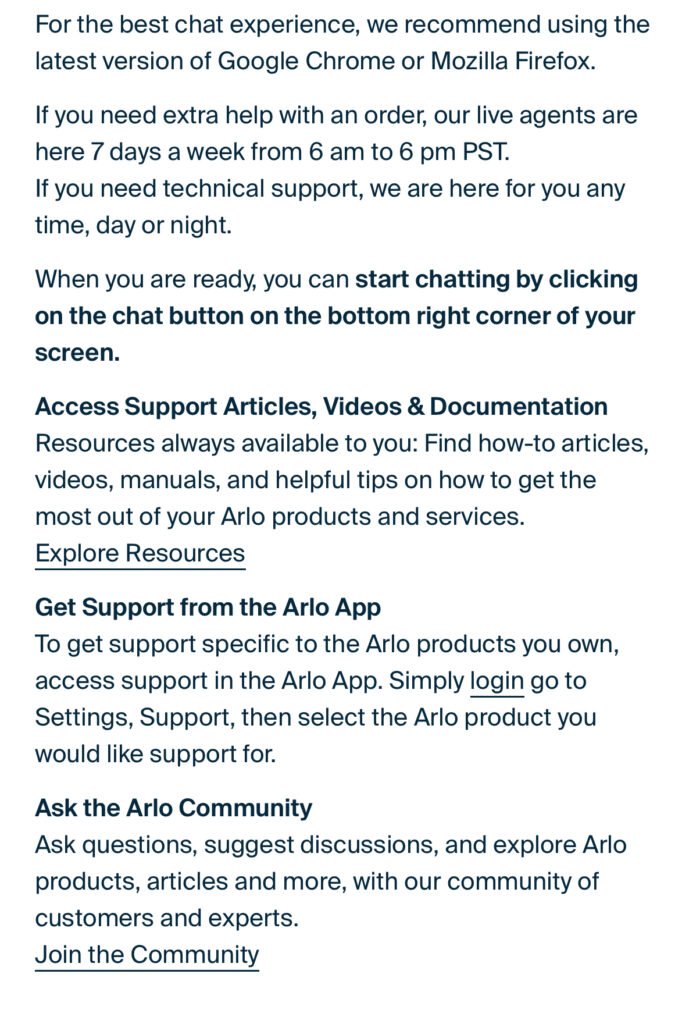Open the Join the Community link

pyautogui.click(x=147, y=954)
